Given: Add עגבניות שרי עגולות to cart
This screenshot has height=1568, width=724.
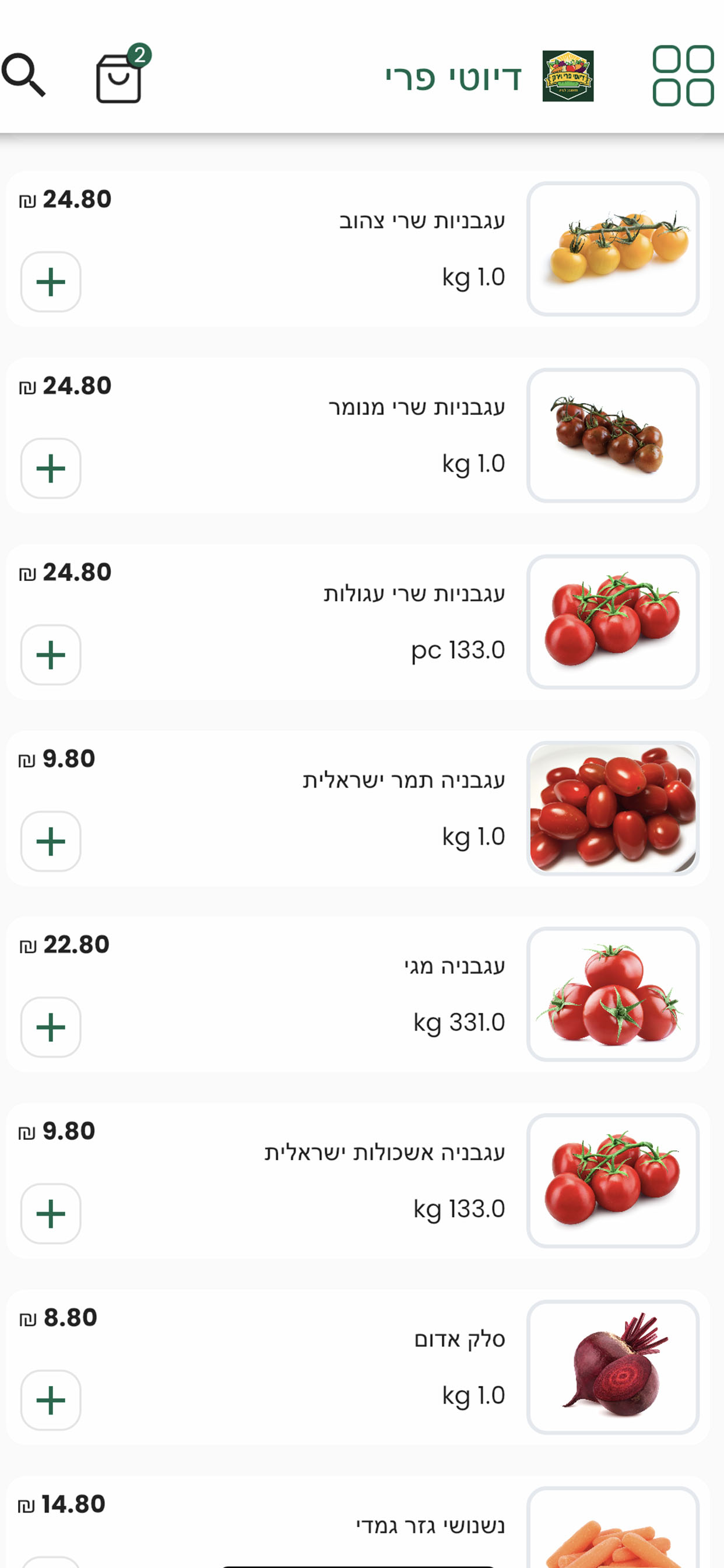Looking at the screenshot, I should (51, 655).
